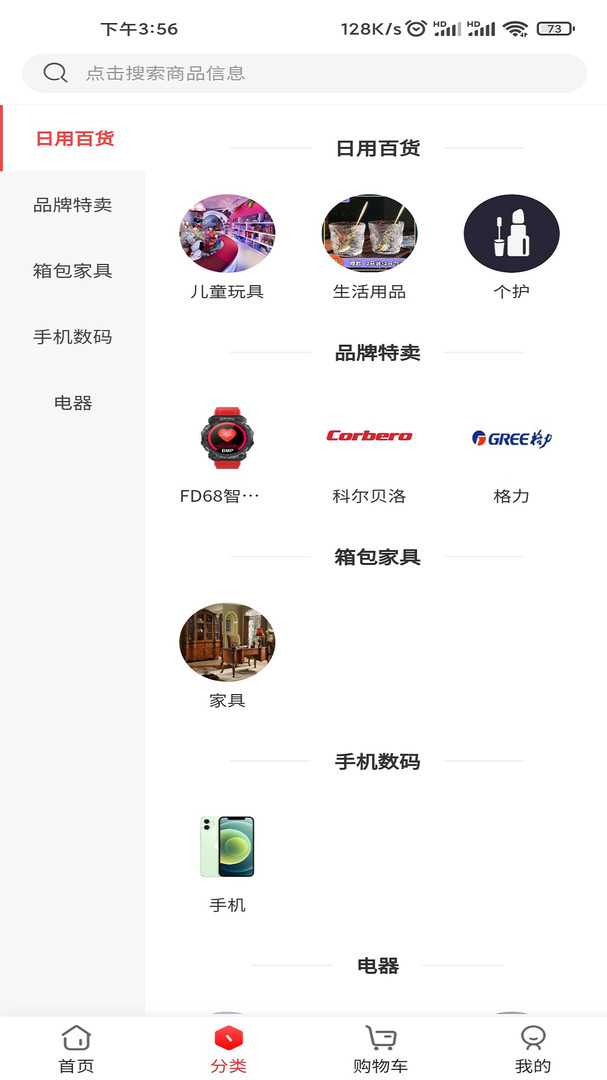The width and height of the screenshot is (607, 1080).
Task: Choose 手机数码 in the sidebar
Action: (x=73, y=337)
